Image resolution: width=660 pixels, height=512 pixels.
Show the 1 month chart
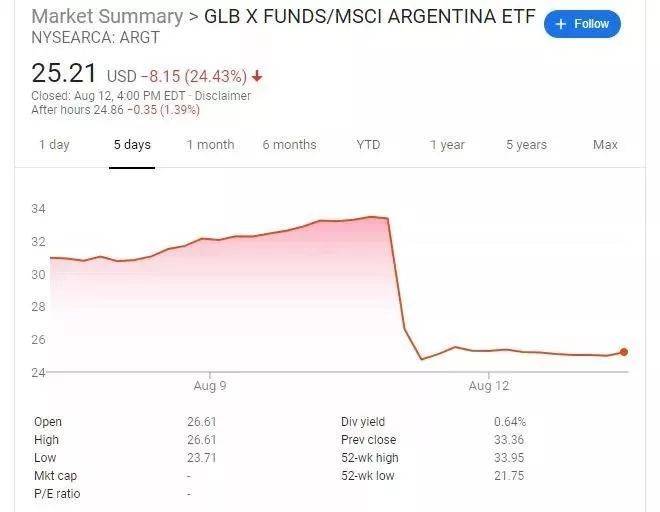click(210, 145)
